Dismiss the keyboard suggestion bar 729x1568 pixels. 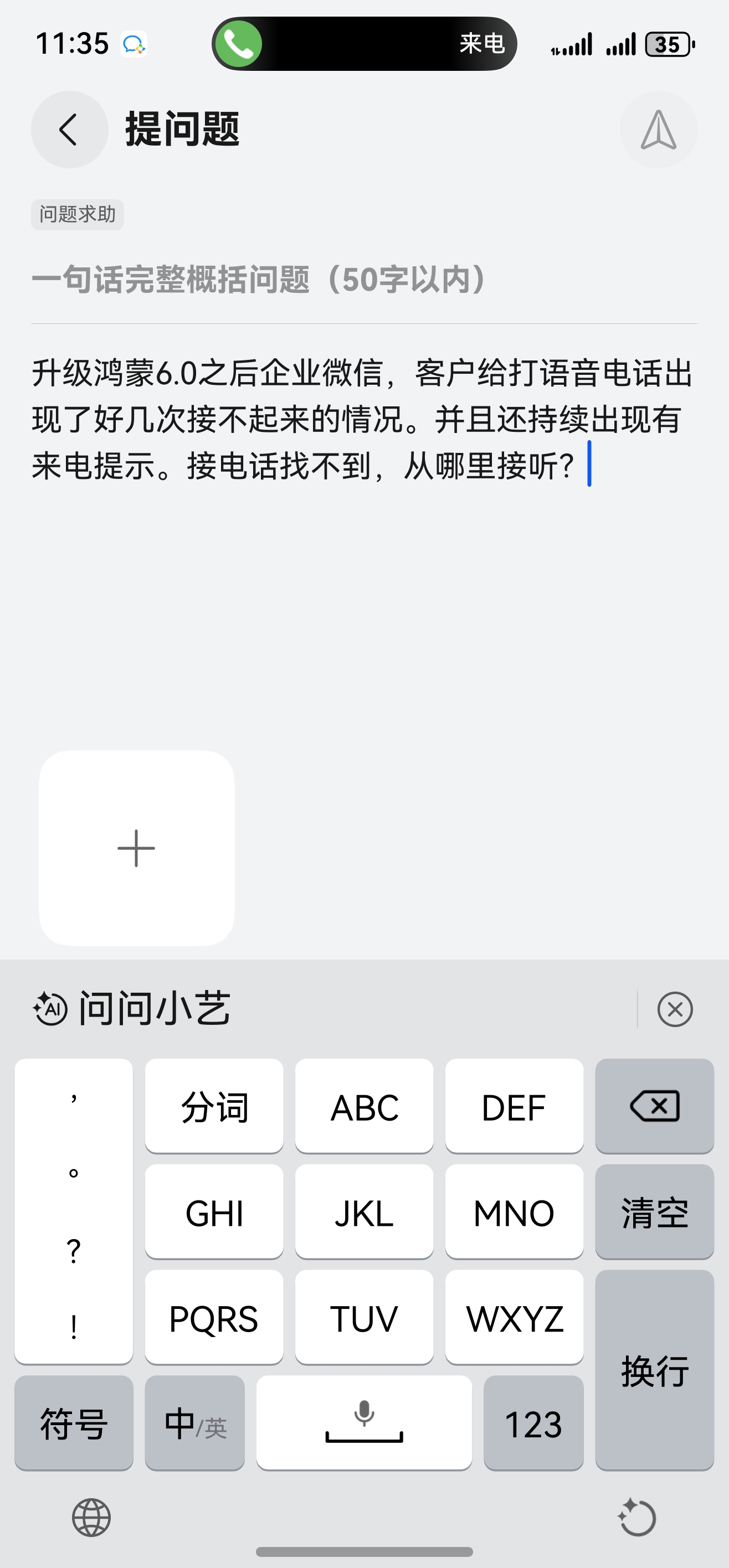coord(675,1009)
